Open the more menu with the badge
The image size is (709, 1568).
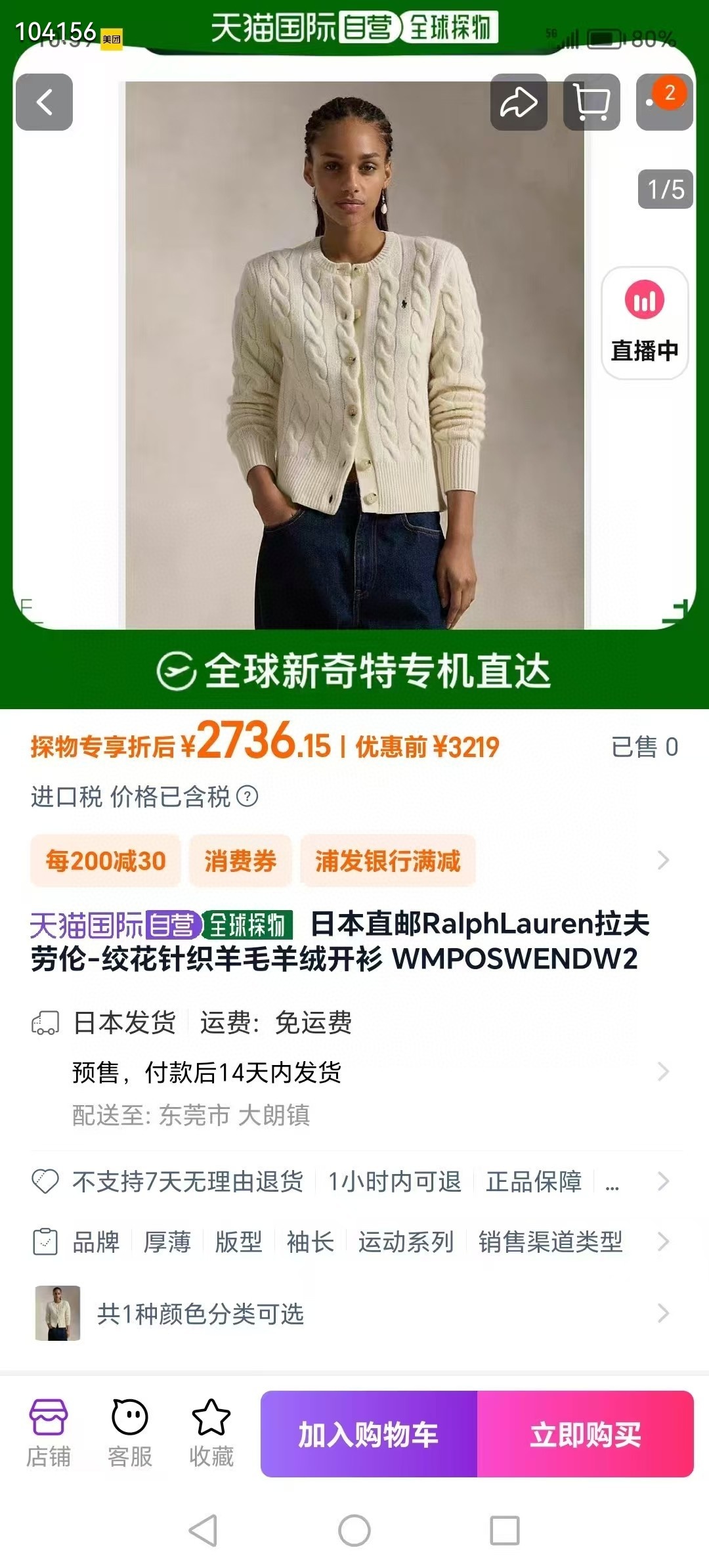coord(664,102)
